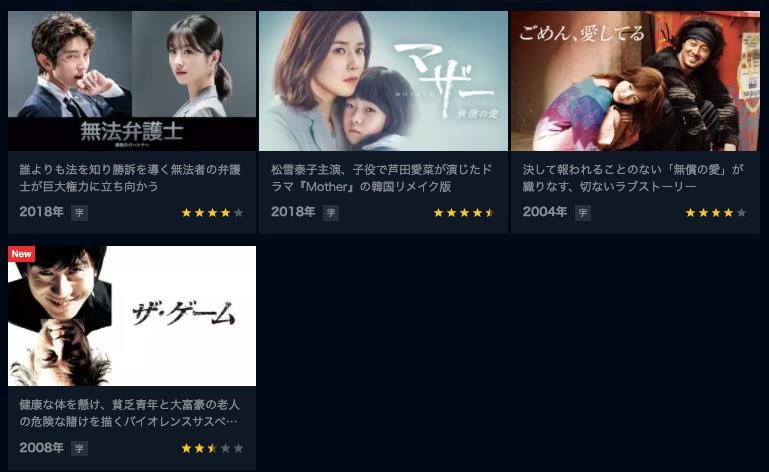Open the new ザ・ゲーム movie card
This screenshot has height=472, width=769.
132,316
